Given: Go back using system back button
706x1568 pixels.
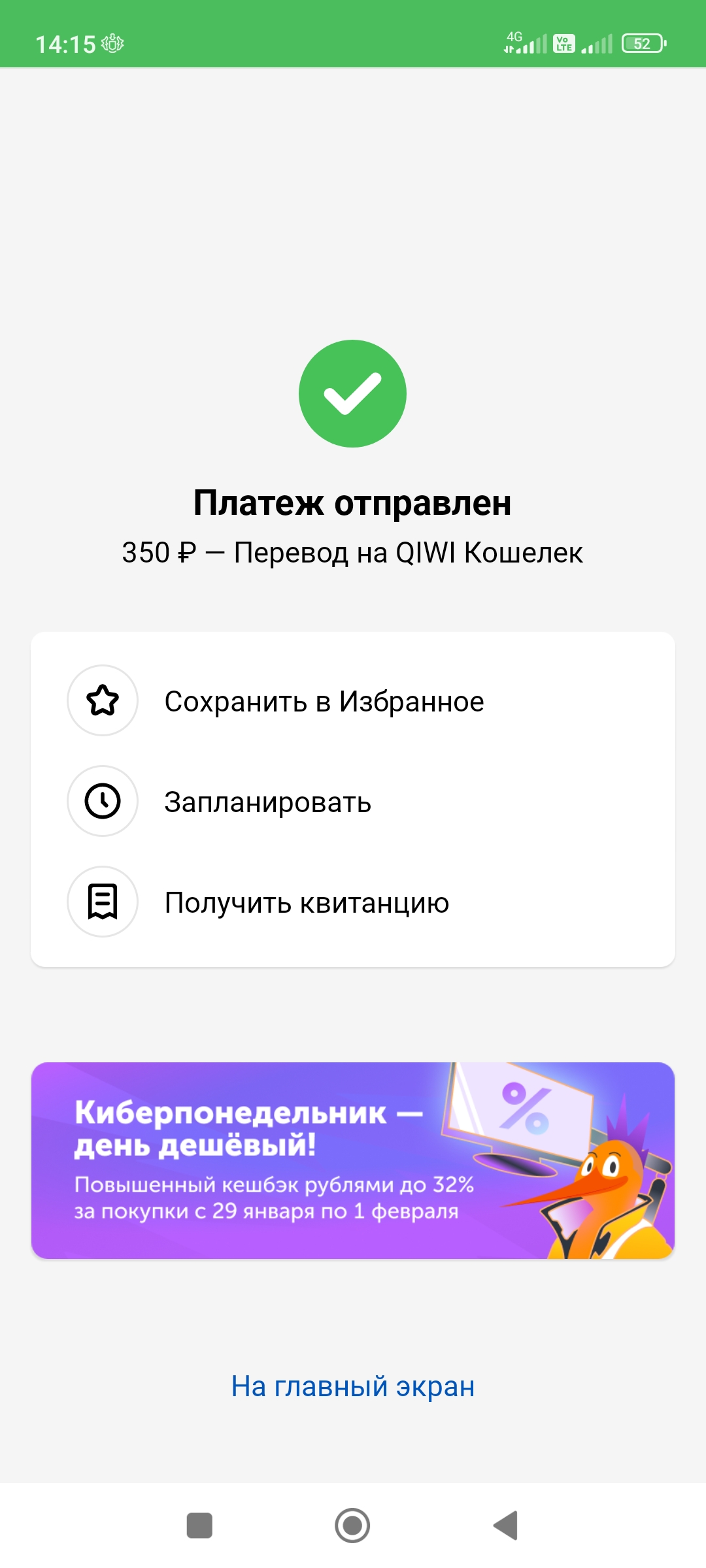Looking at the screenshot, I should click(506, 1526).
